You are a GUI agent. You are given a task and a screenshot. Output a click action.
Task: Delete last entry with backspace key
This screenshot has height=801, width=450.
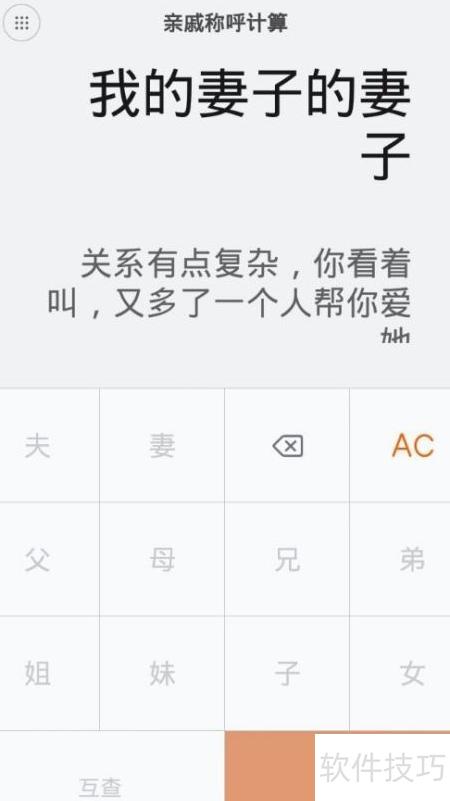pyautogui.click(x=287, y=445)
